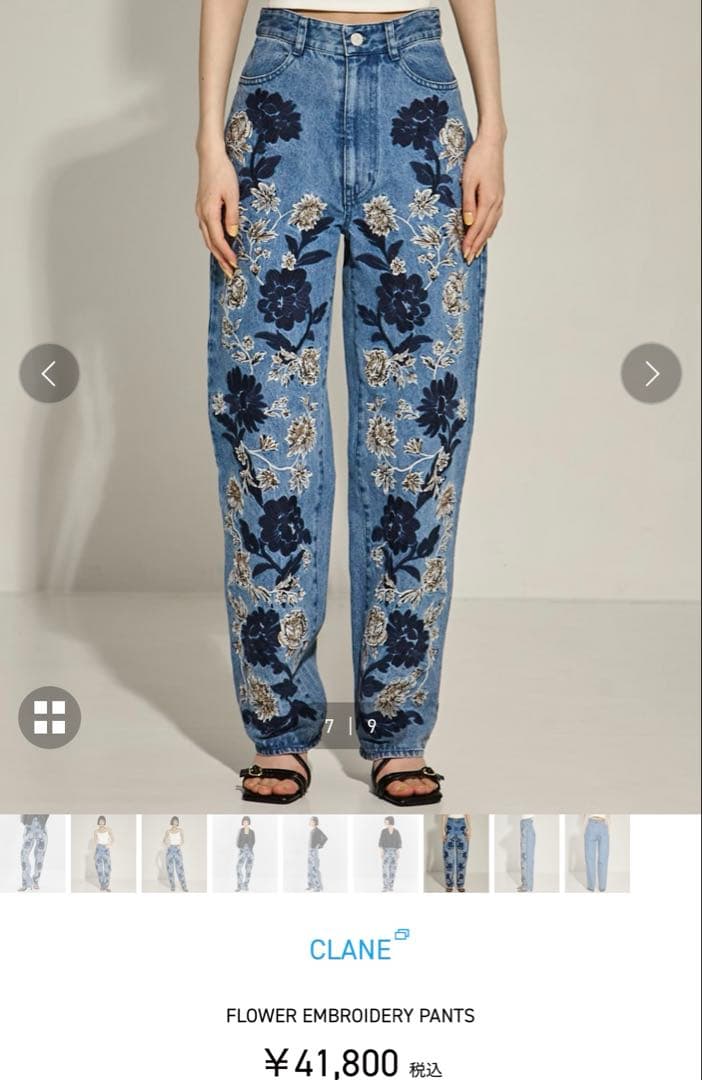This screenshot has width=702, height=1080.
Task: Select the eighth thumbnail showing pants side view
Action: click(527, 853)
